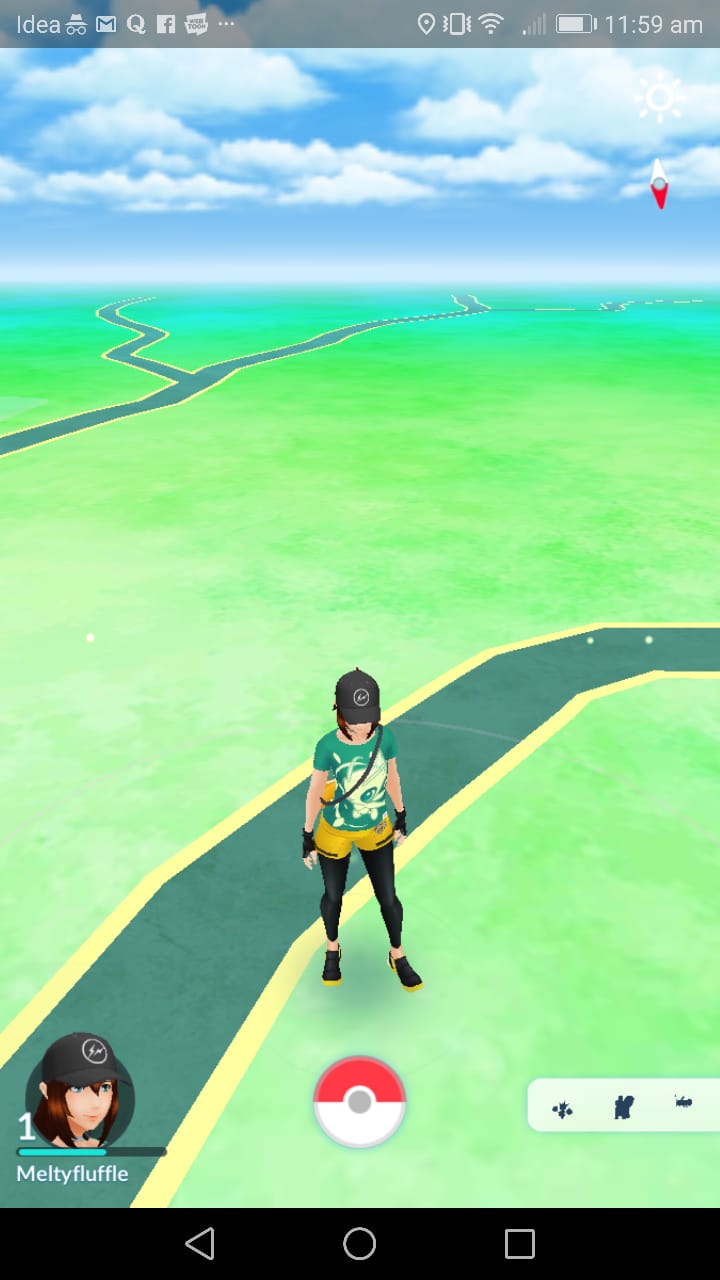Image resolution: width=720 pixels, height=1280 pixels.
Task: Go back using the system back button
Action: point(200,1244)
